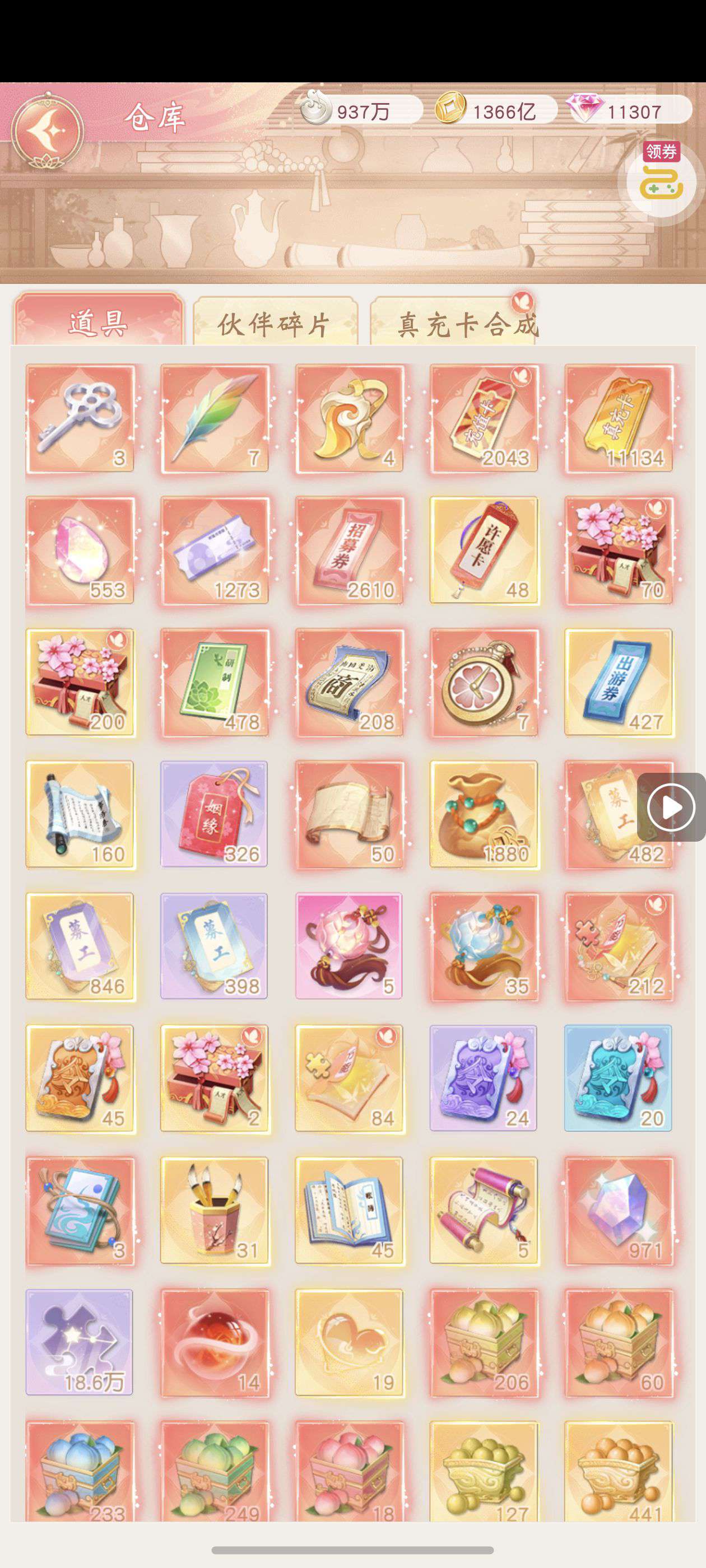
Task: Open the brush pot item with count 31
Action: coord(215,1211)
